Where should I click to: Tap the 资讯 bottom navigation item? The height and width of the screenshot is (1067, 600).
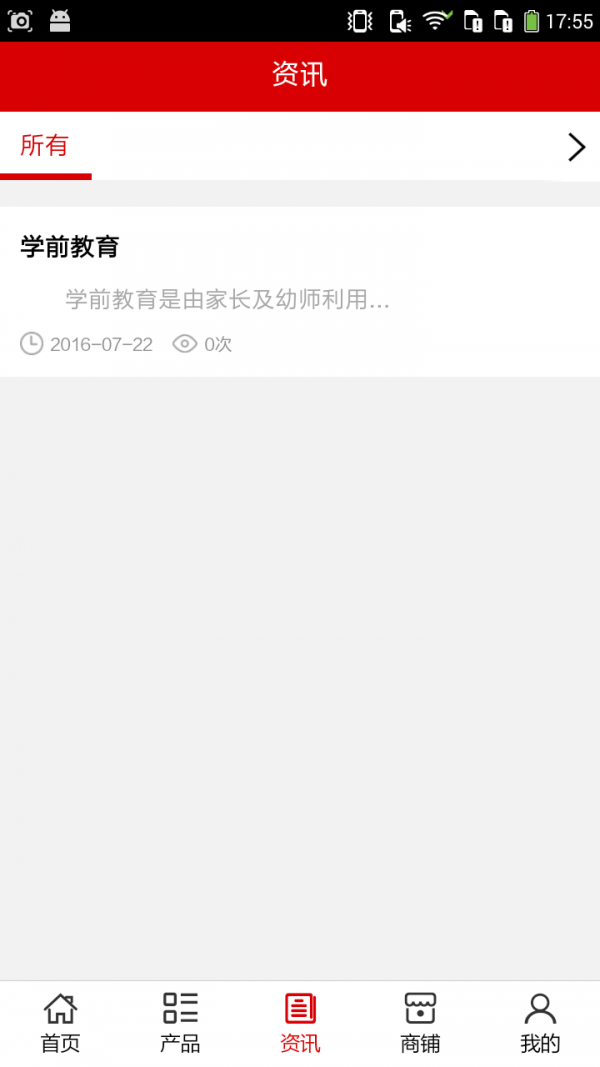point(300,1022)
